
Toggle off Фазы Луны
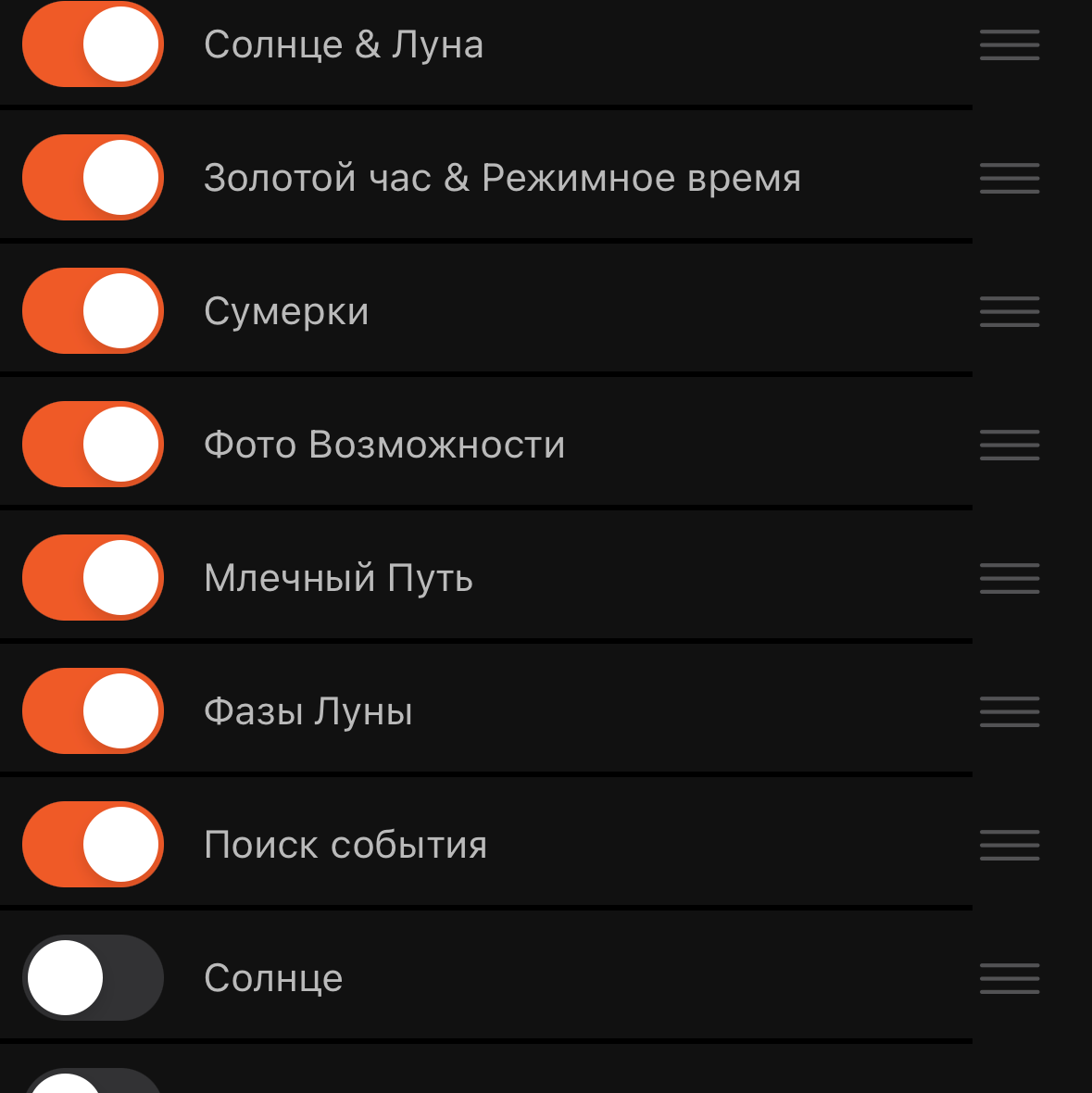tap(93, 711)
